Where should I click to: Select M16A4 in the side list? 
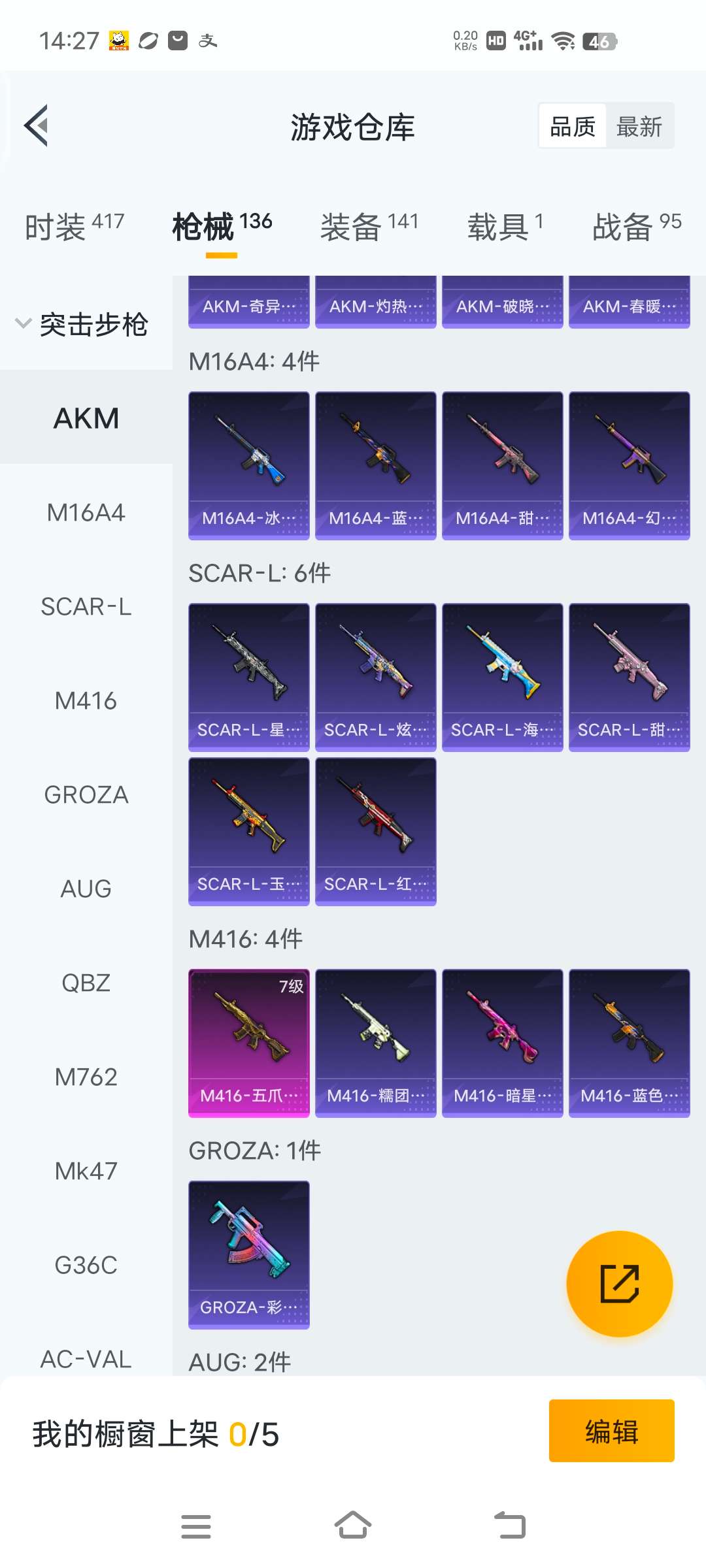coord(86,513)
